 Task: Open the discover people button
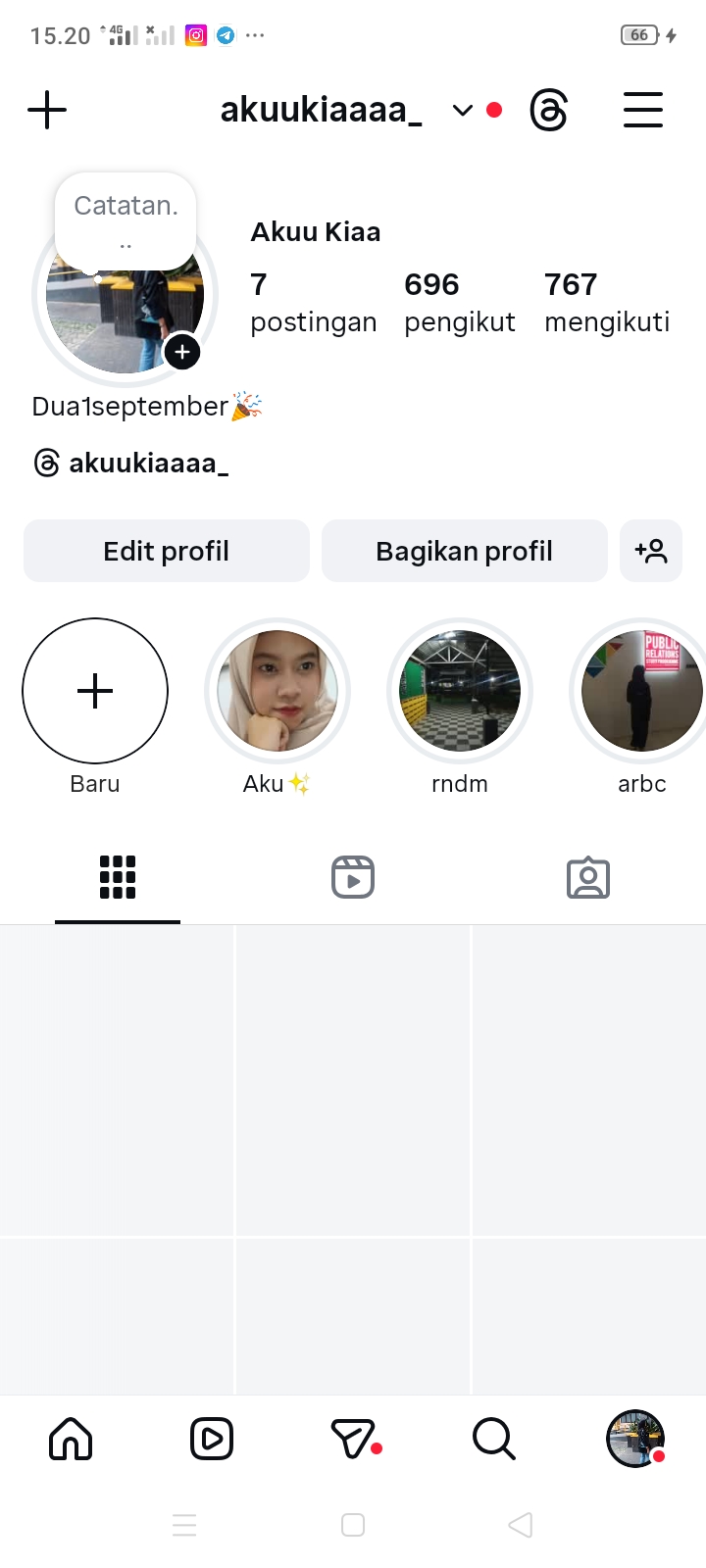point(651,551)
